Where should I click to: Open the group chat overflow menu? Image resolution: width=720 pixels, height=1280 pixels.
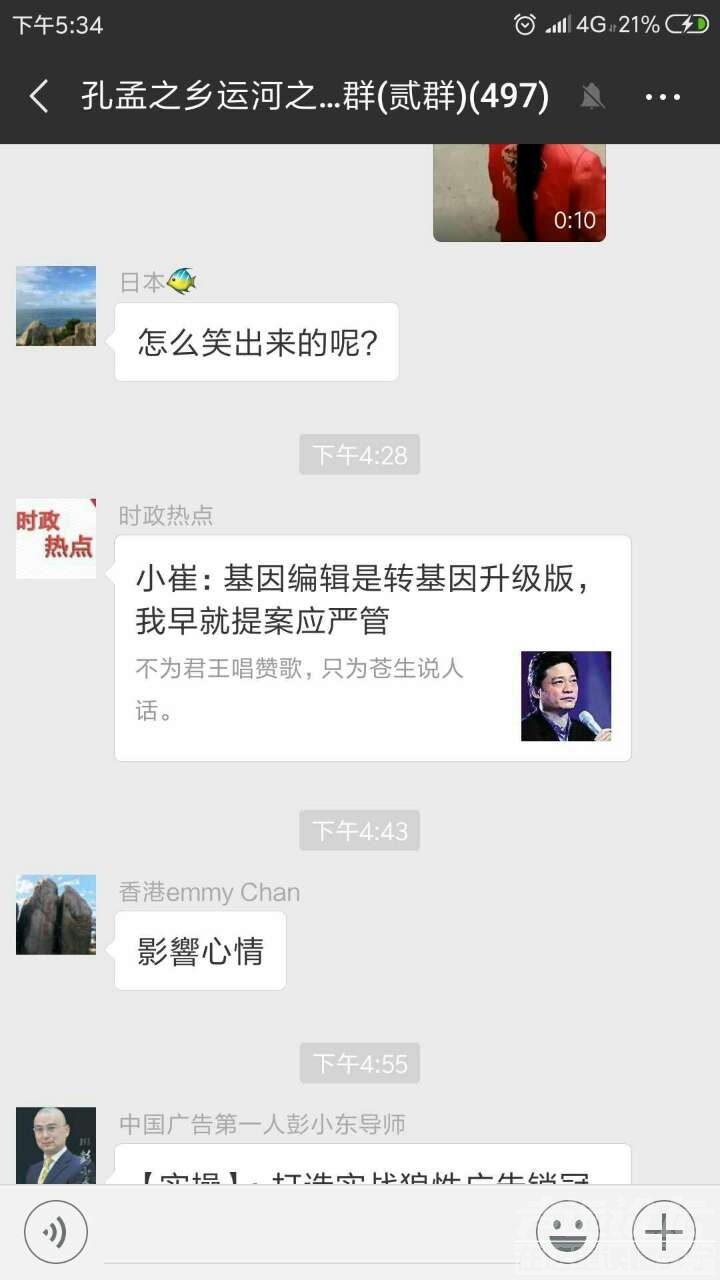pos(662,97)
